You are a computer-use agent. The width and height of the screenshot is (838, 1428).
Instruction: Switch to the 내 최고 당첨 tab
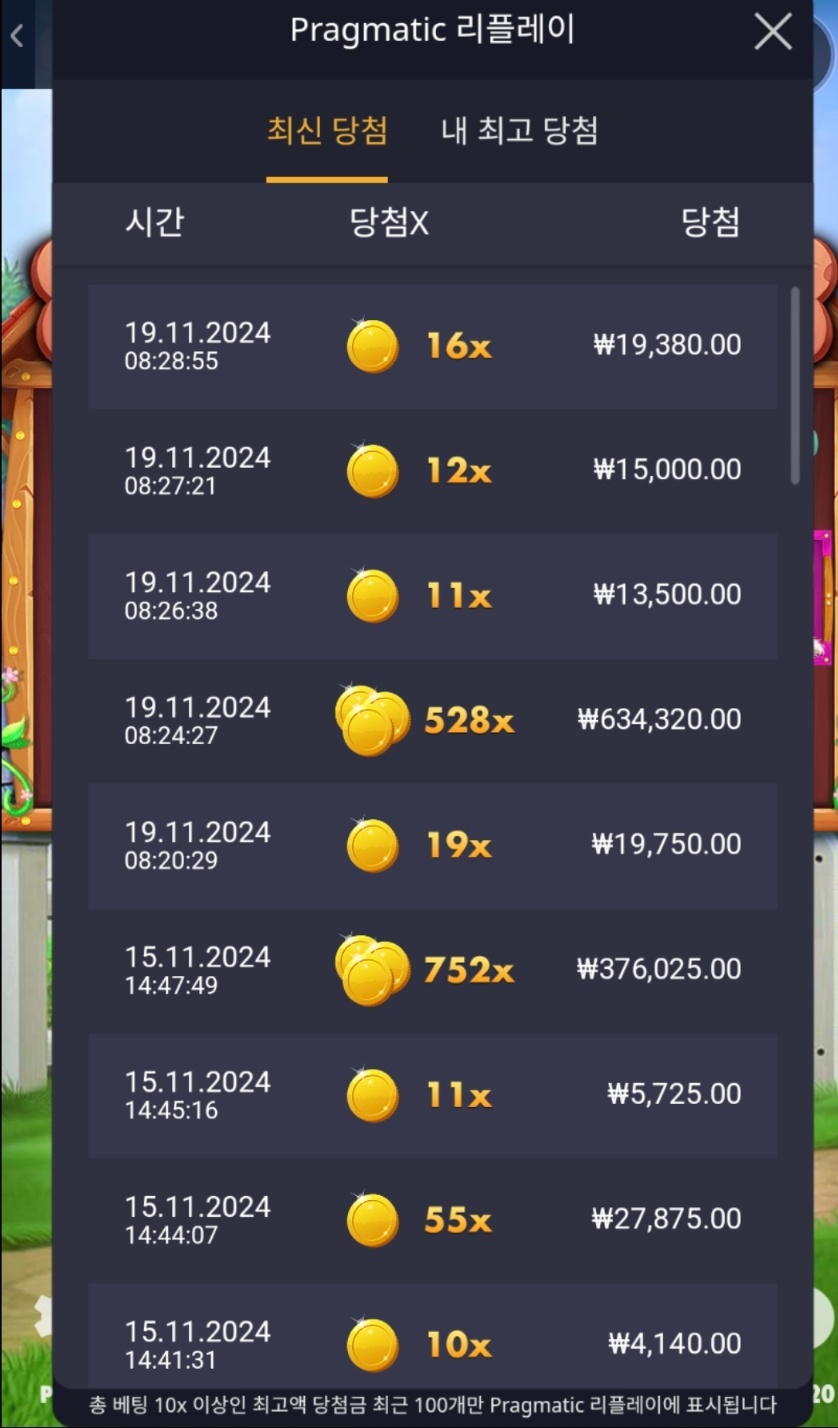[519, 131]
